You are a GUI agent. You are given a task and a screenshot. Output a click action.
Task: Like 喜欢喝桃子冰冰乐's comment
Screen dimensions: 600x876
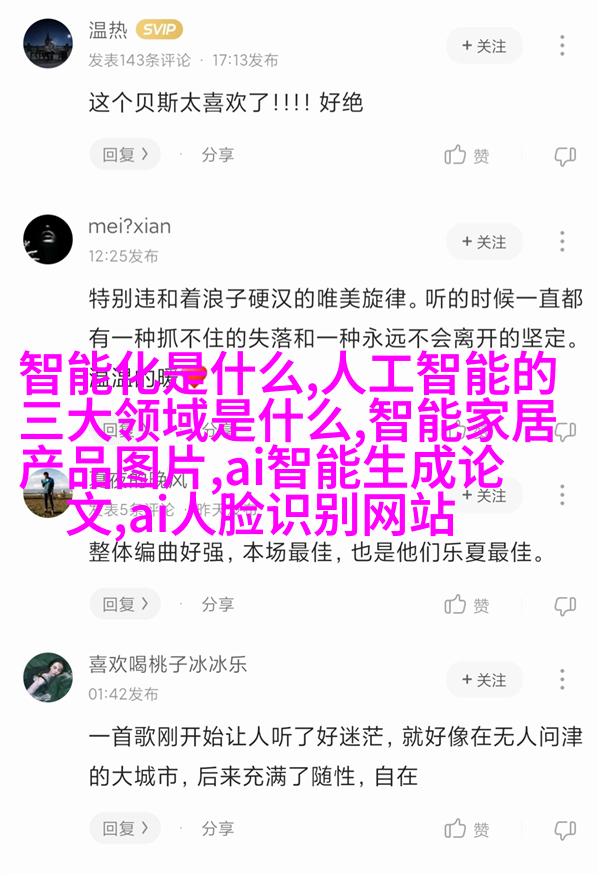(467, 829)
